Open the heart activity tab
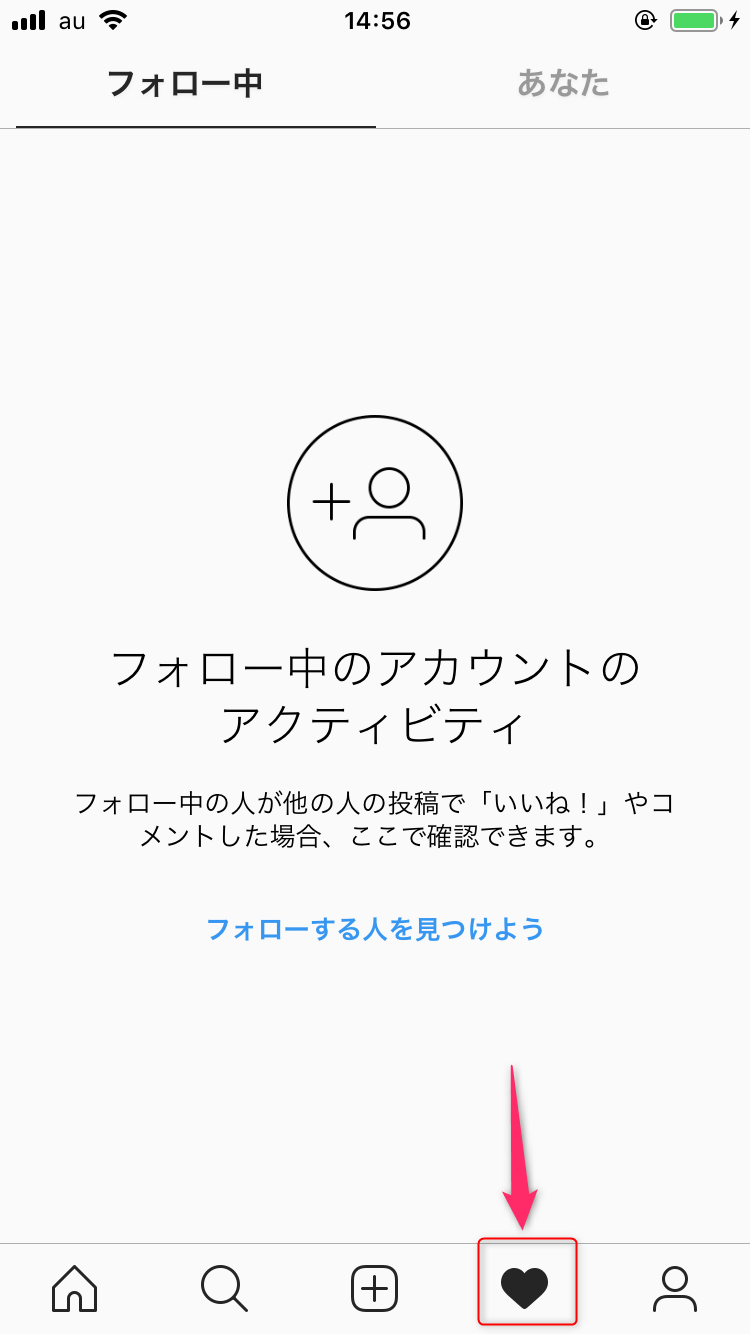The height and width of the screenshot is (1334, 750). 526,1288
